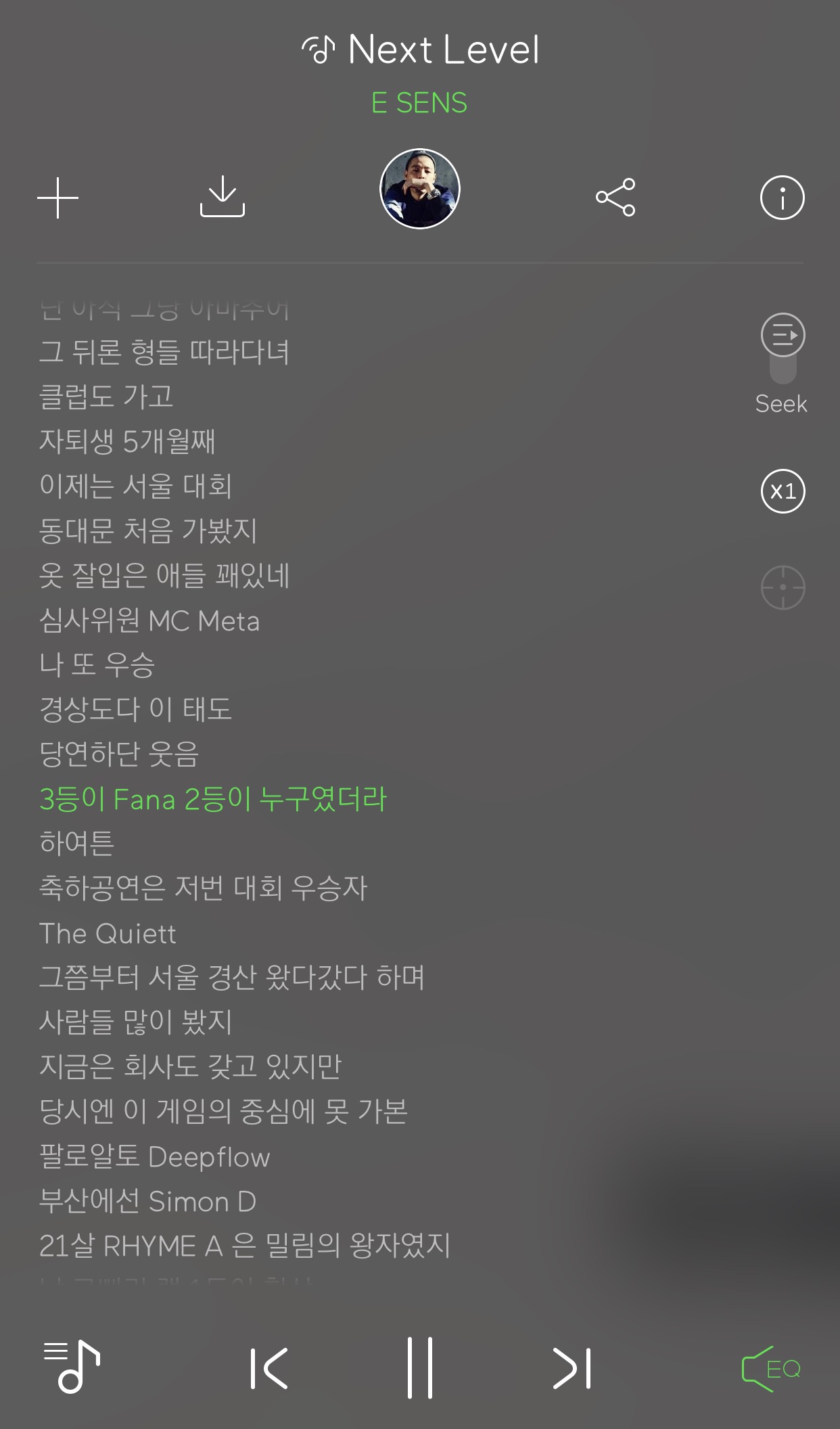Jump to lyric line '심사위원 MC Meta'
840x1429 pixels.
click(x=149, y=620)
